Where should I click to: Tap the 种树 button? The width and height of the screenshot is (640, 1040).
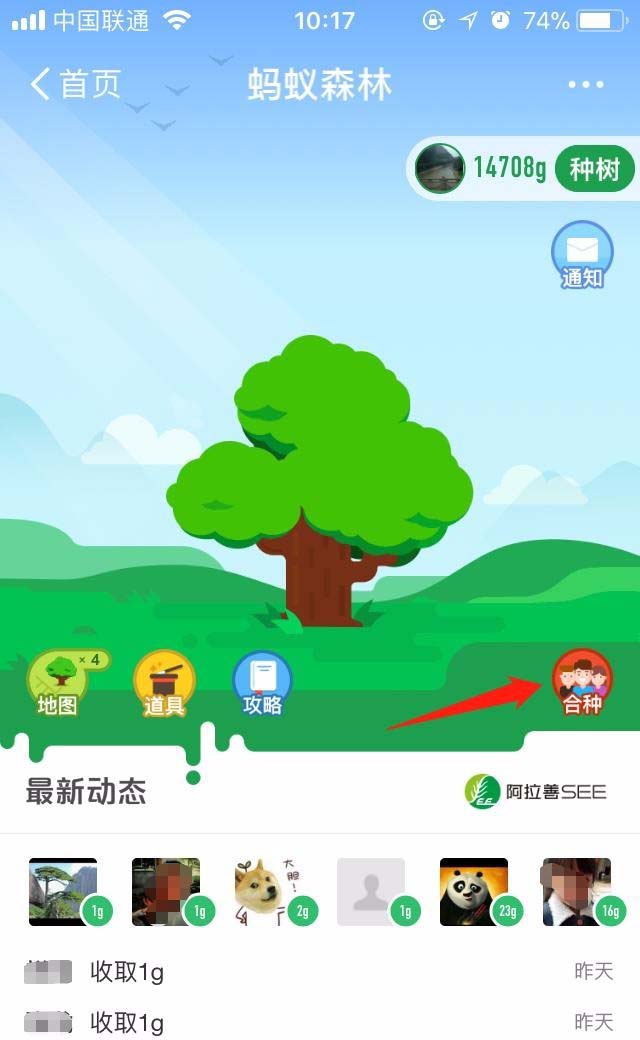[594, 169]
